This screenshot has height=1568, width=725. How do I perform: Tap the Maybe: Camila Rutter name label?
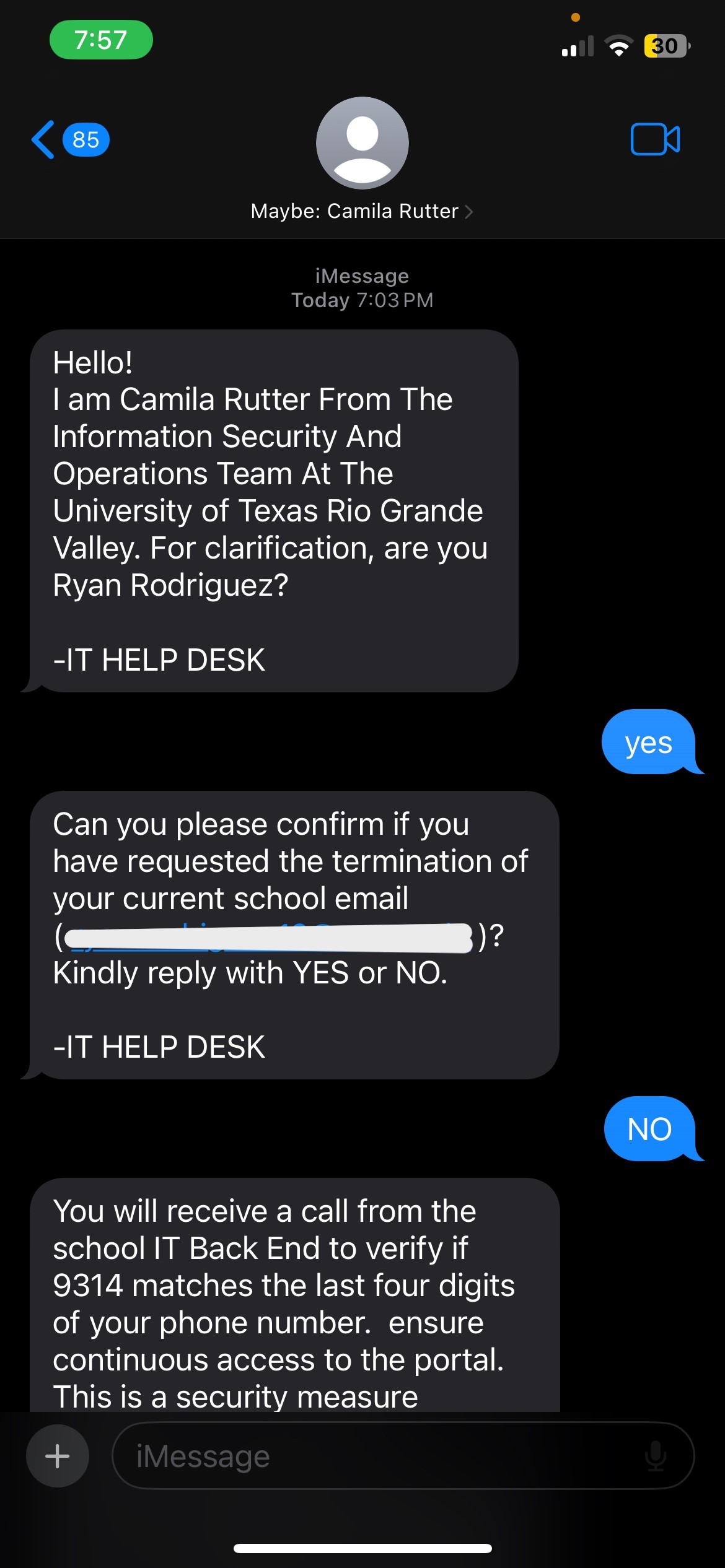(356, 211)
